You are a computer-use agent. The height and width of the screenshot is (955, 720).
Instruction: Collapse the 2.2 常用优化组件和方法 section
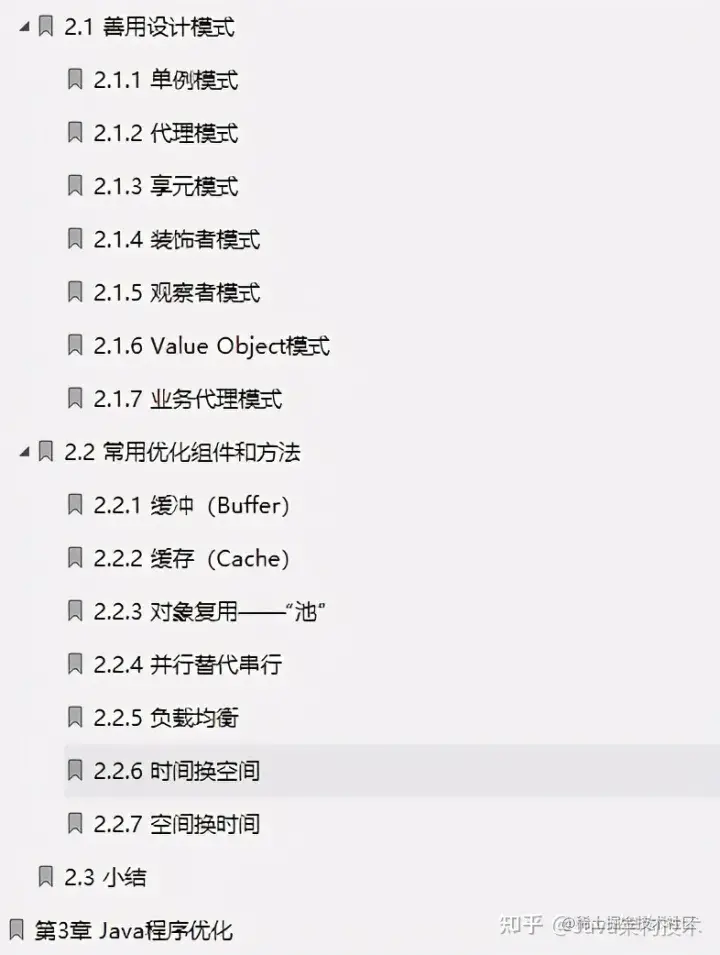[24, 452]
